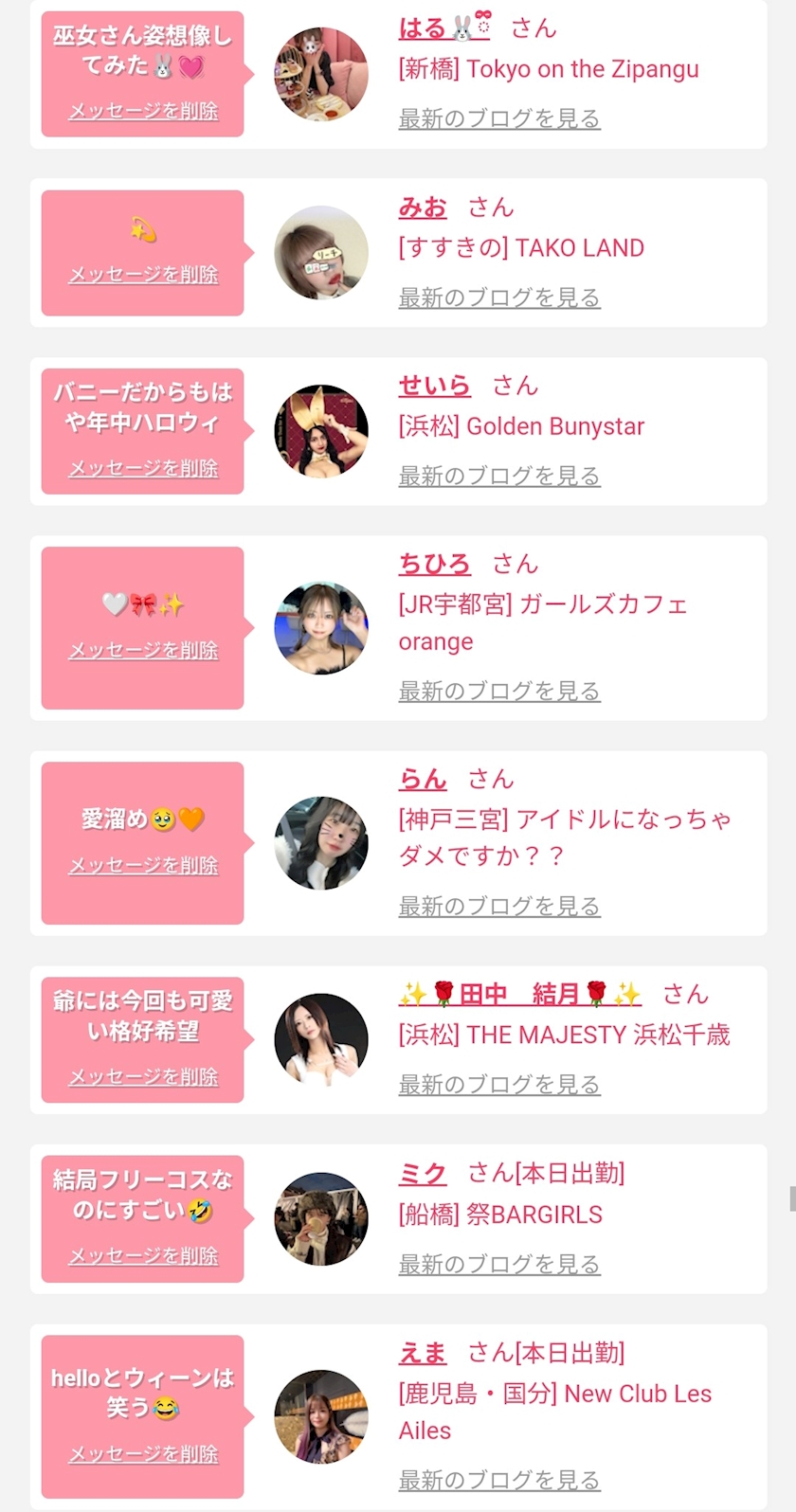Open ちひろ's profile name link

click(434, 564)
